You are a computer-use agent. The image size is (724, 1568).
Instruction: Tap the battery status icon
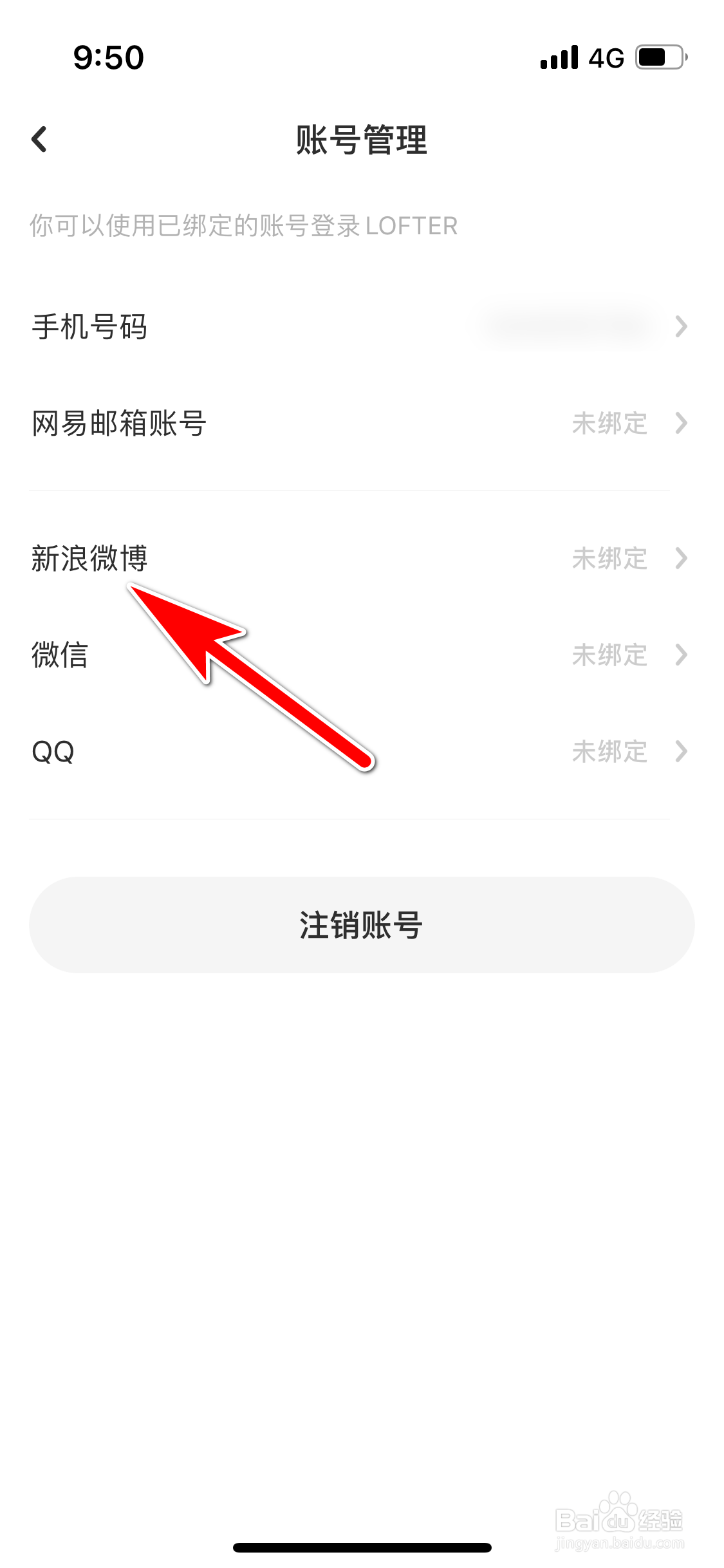[656, 57]
